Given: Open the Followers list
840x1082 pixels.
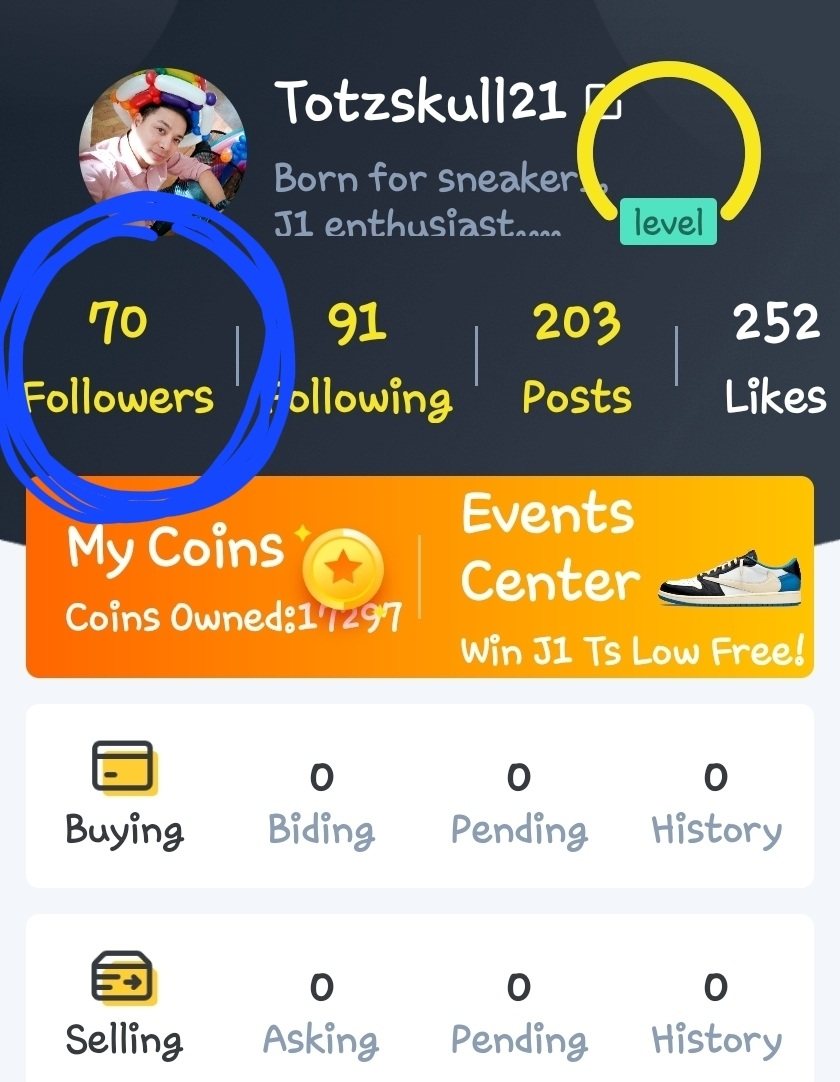Looking at the screenshot, I should [119, 358].
